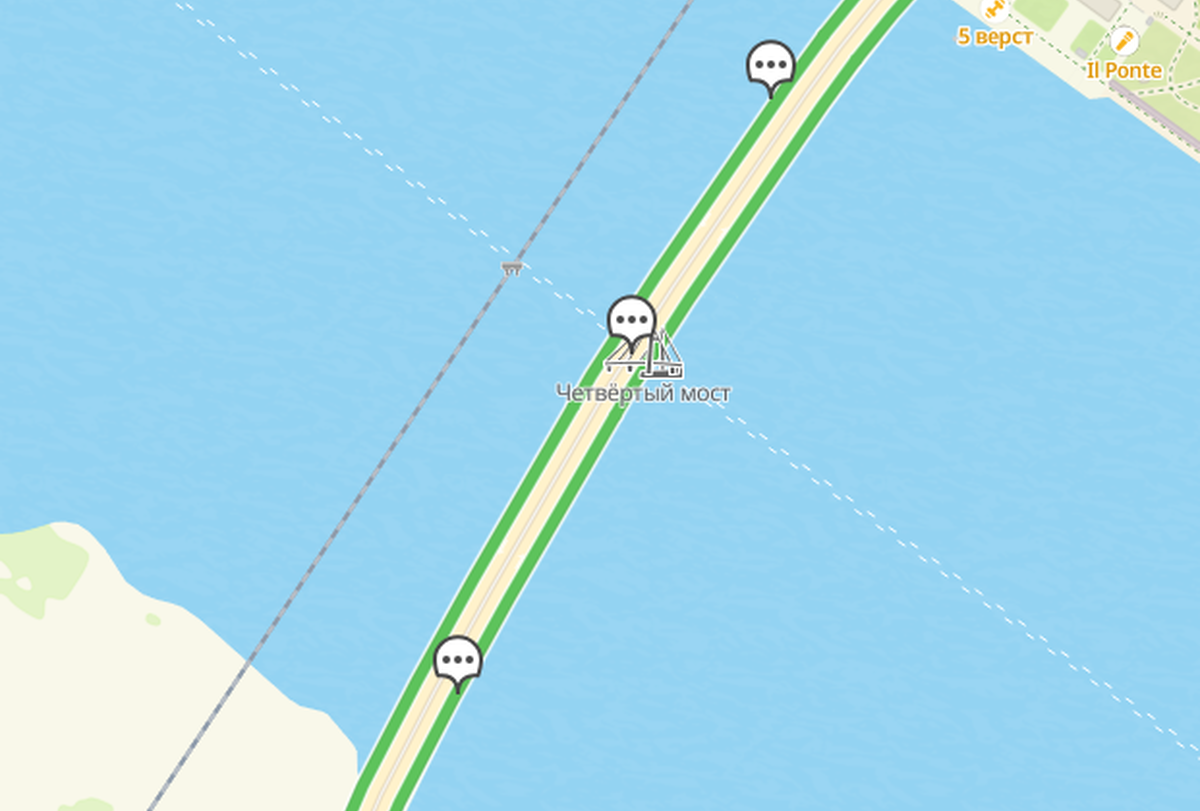The height and width of the screenshot is (811, 1200).
Task: Open the 5 верст place marker
Action: pos(995,10)
